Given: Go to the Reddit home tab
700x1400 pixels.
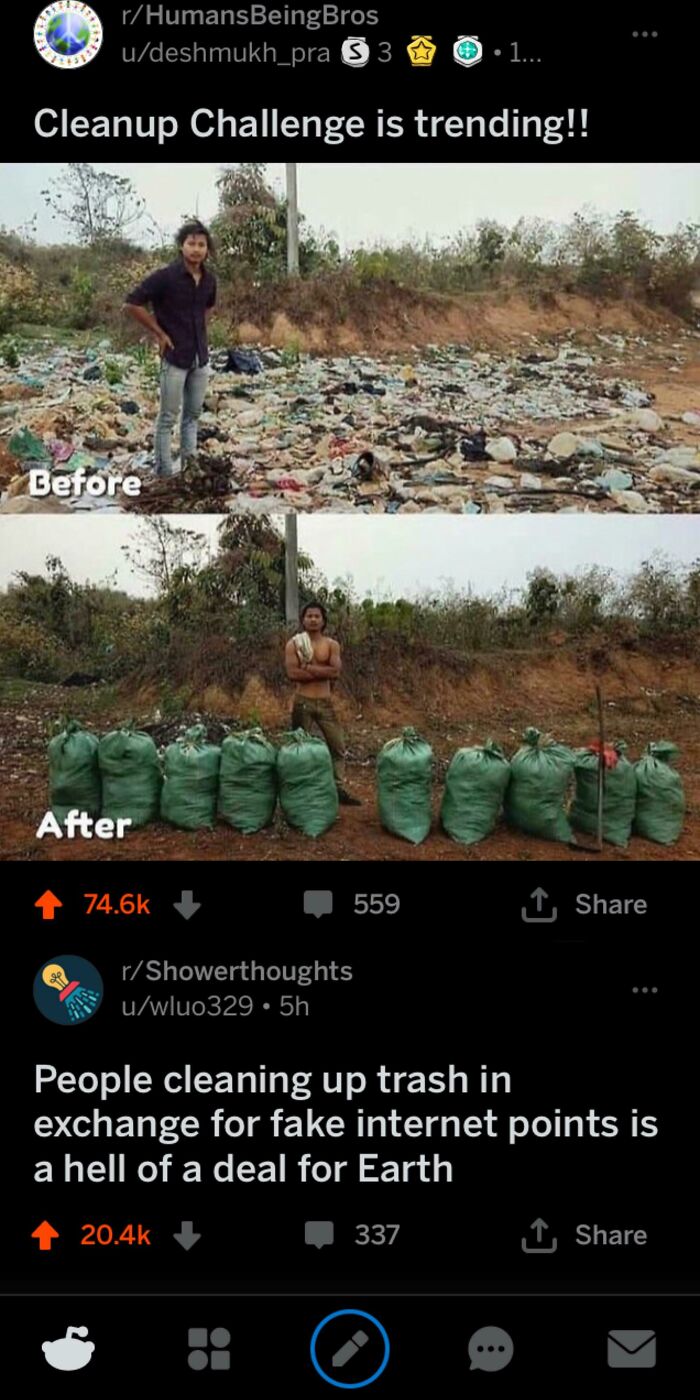Looking at the screenshot, I should [x=68, y=1348].
